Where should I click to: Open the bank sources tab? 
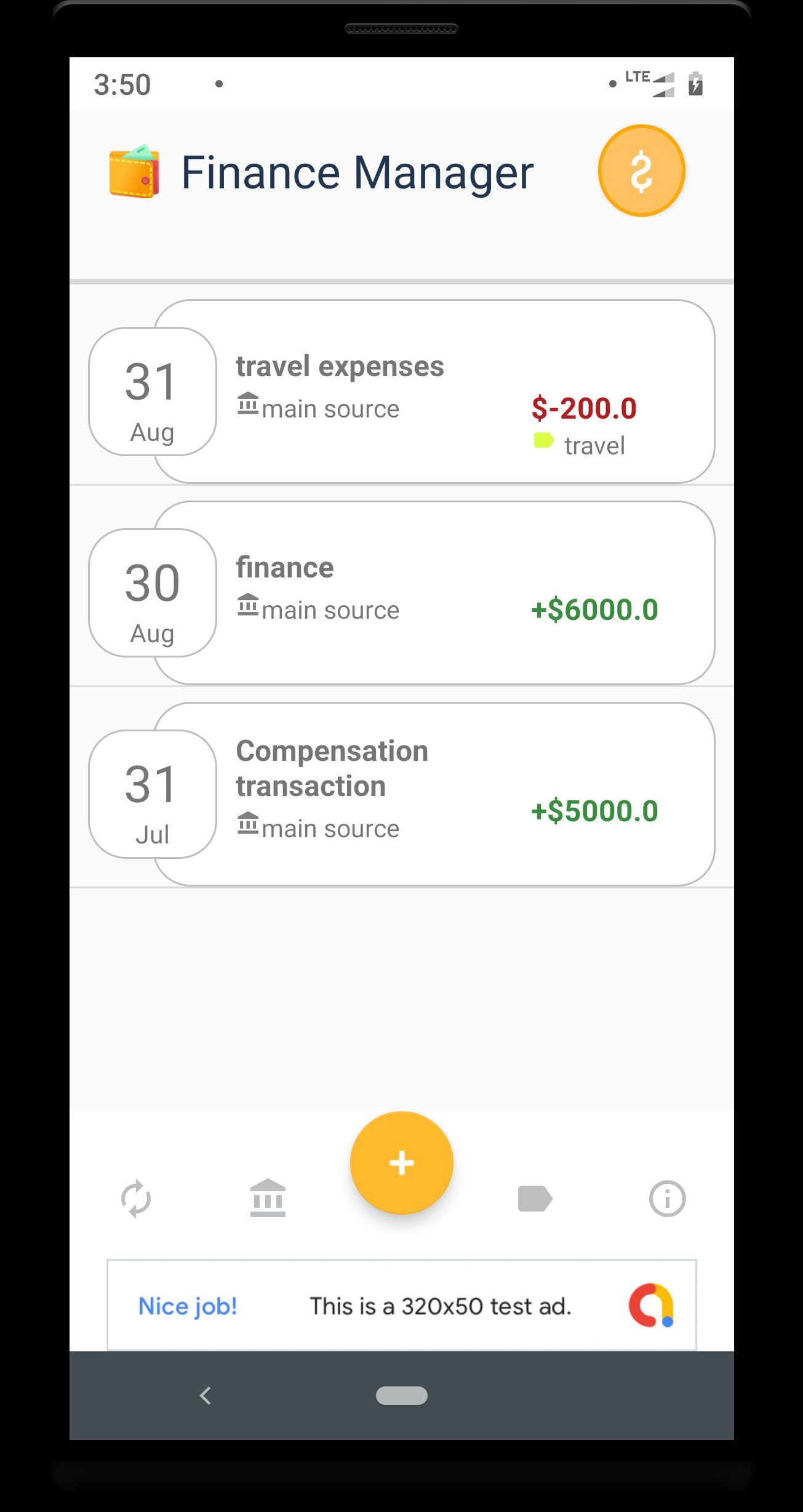pos(268,1198)
